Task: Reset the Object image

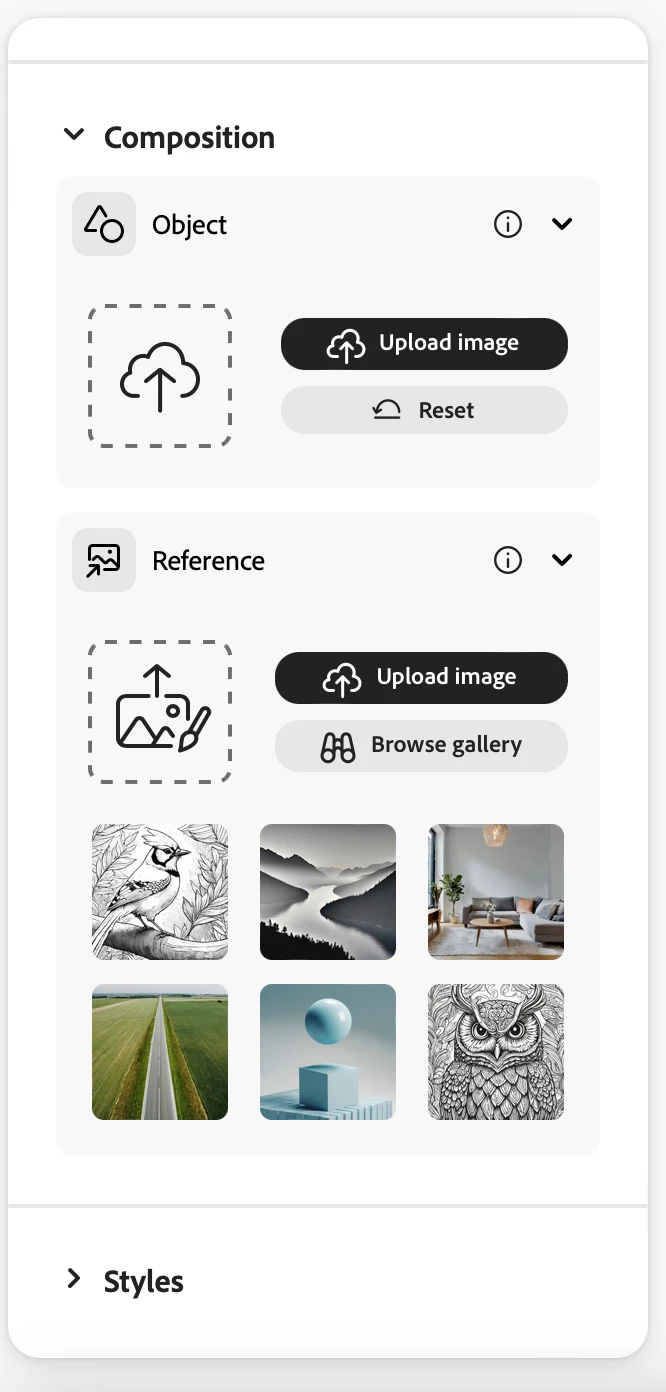Action: pos(424,410)
